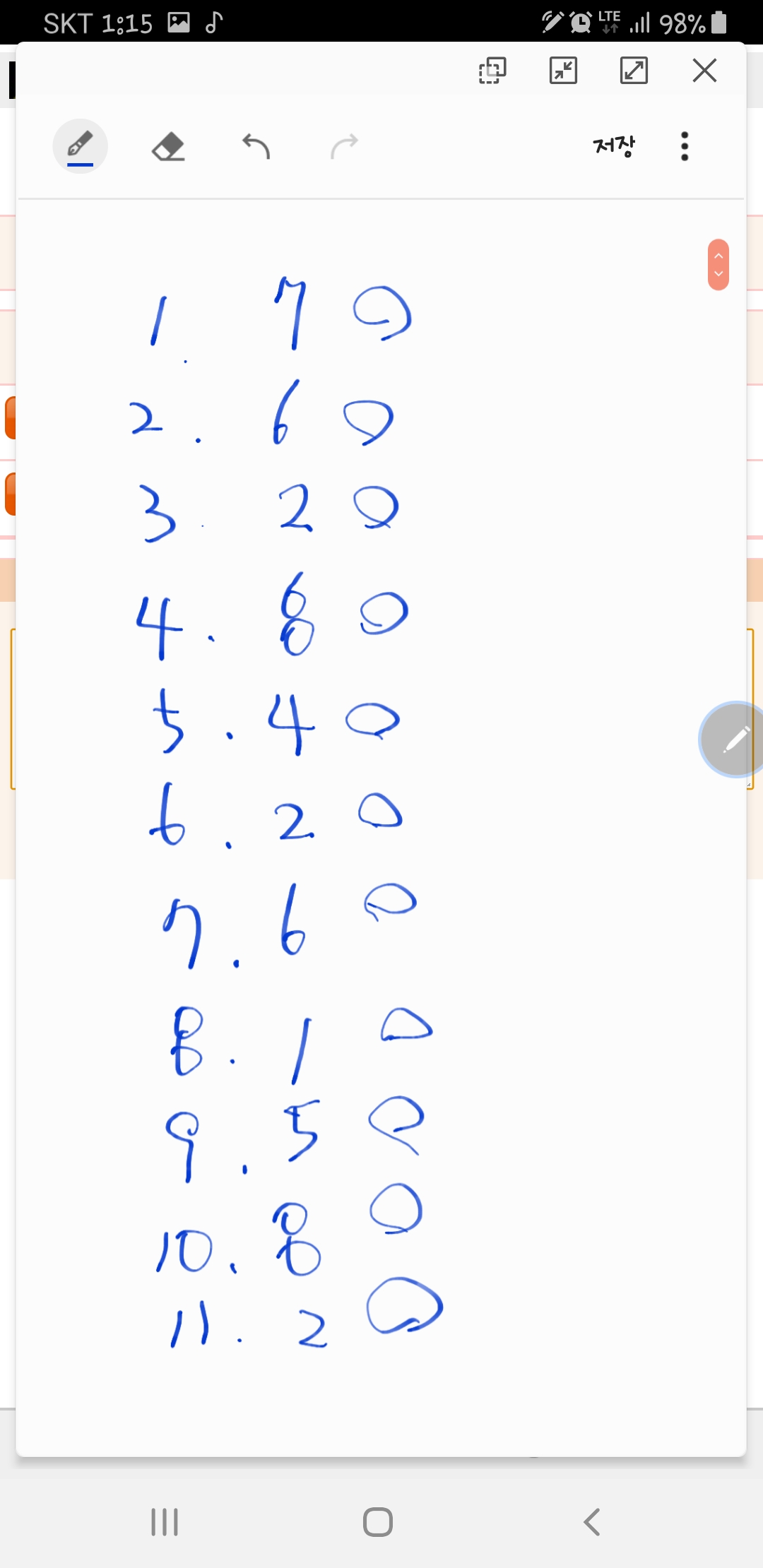Tap the orange page scroll handle
Image resolution: width=763 pixels, height=1568 pixels.
(718, 265)
